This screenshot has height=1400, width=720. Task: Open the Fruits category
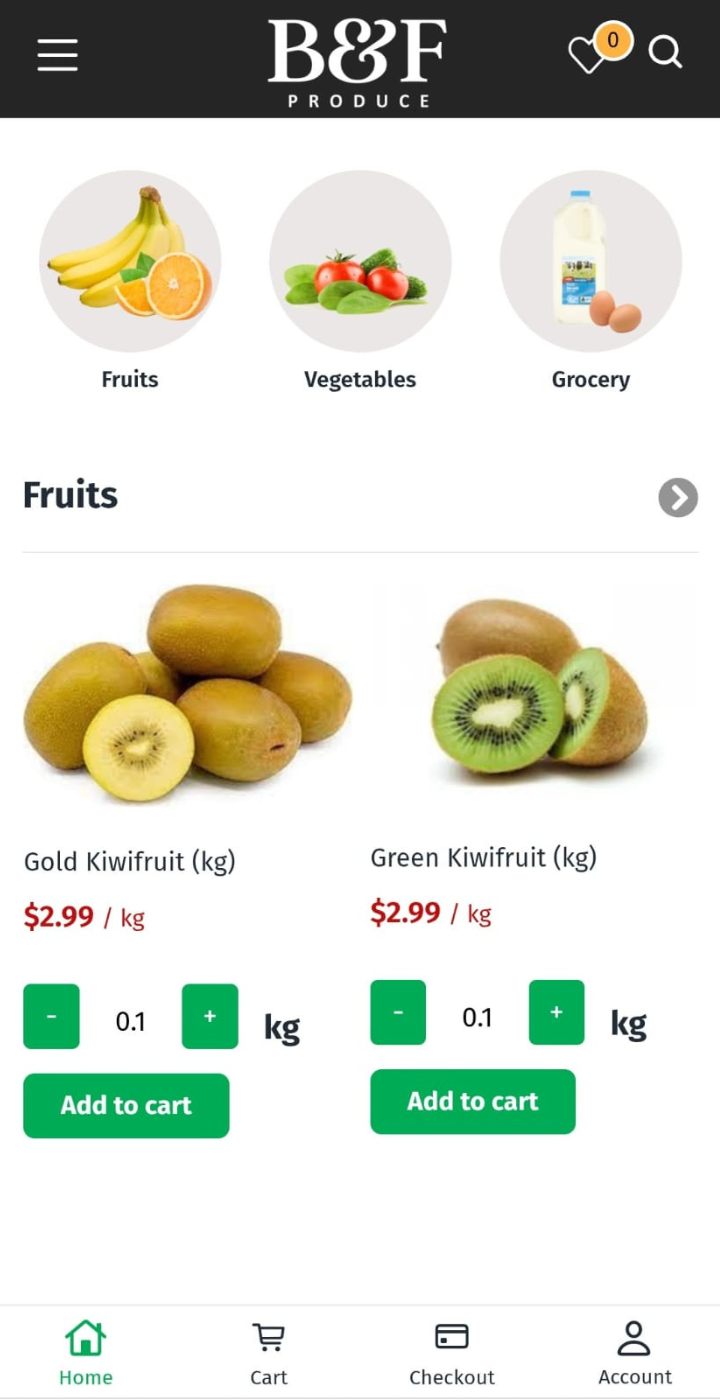pos(130,262)
